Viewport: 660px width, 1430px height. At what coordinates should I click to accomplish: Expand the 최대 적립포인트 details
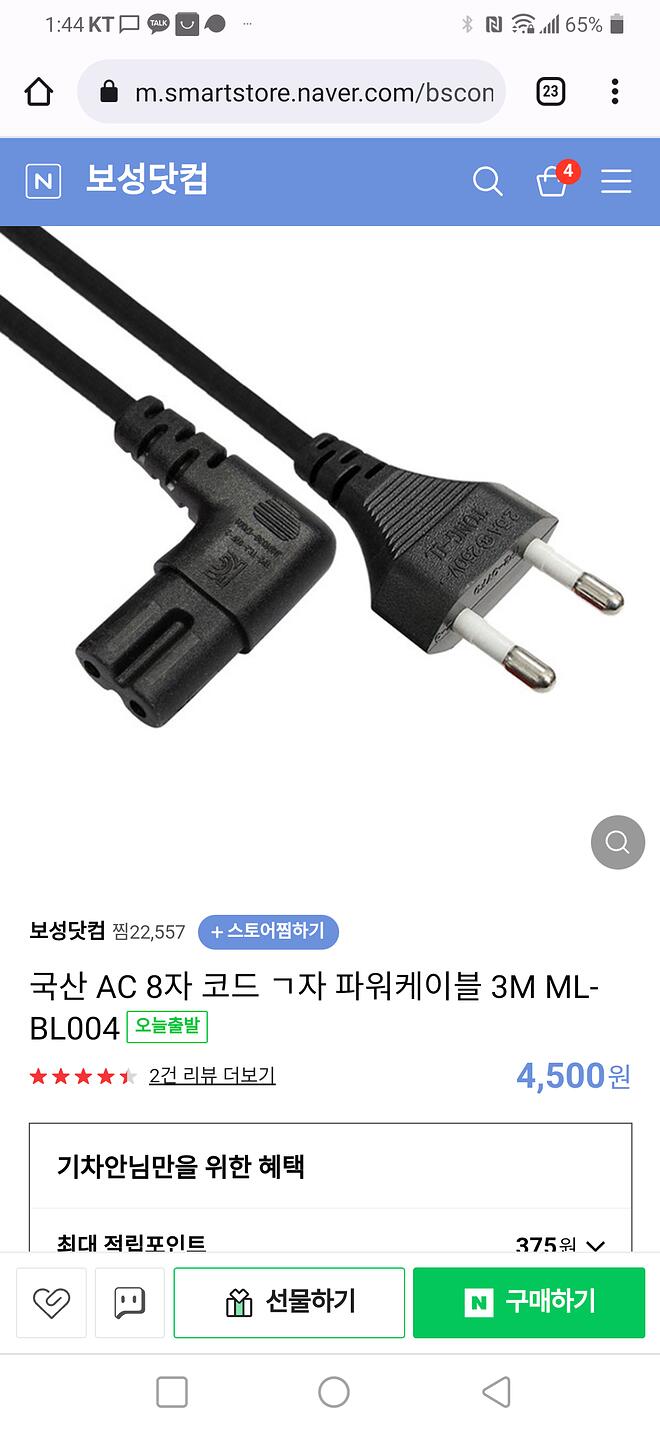coord(595,1245)
